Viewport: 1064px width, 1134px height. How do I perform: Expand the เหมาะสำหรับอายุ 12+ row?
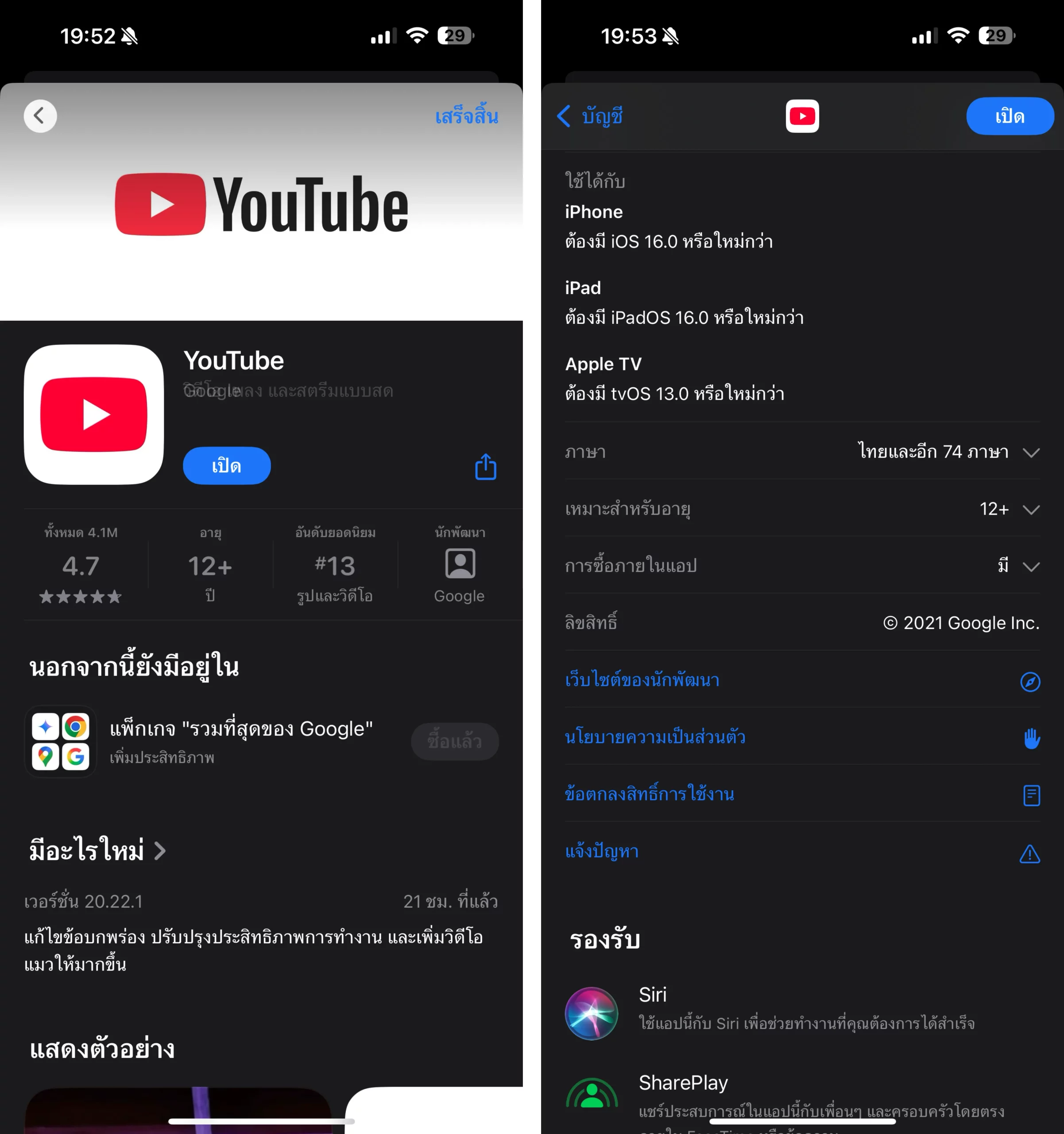tap(802, 509)
